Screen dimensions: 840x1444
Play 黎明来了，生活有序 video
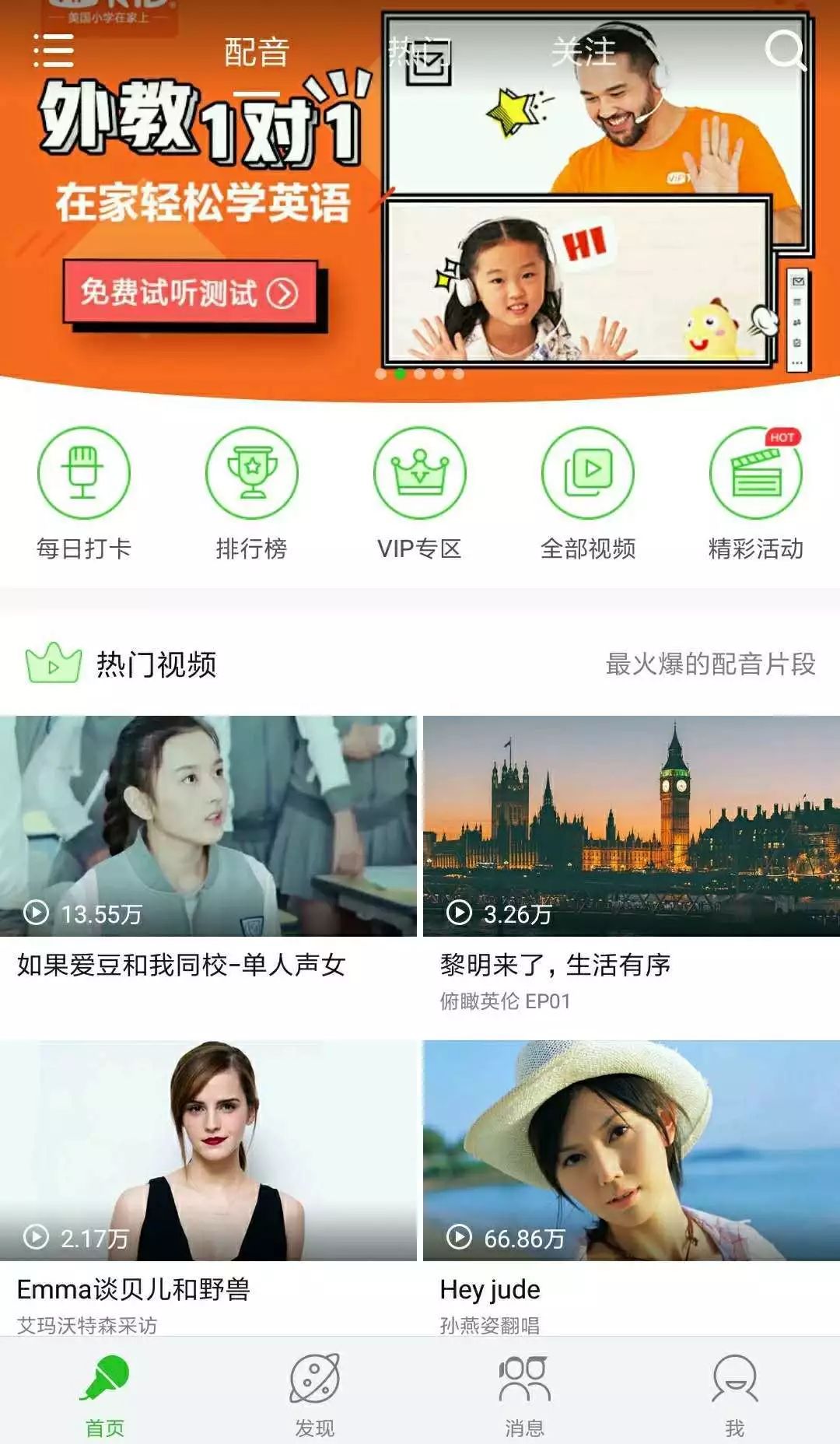(x=631, y=826)
